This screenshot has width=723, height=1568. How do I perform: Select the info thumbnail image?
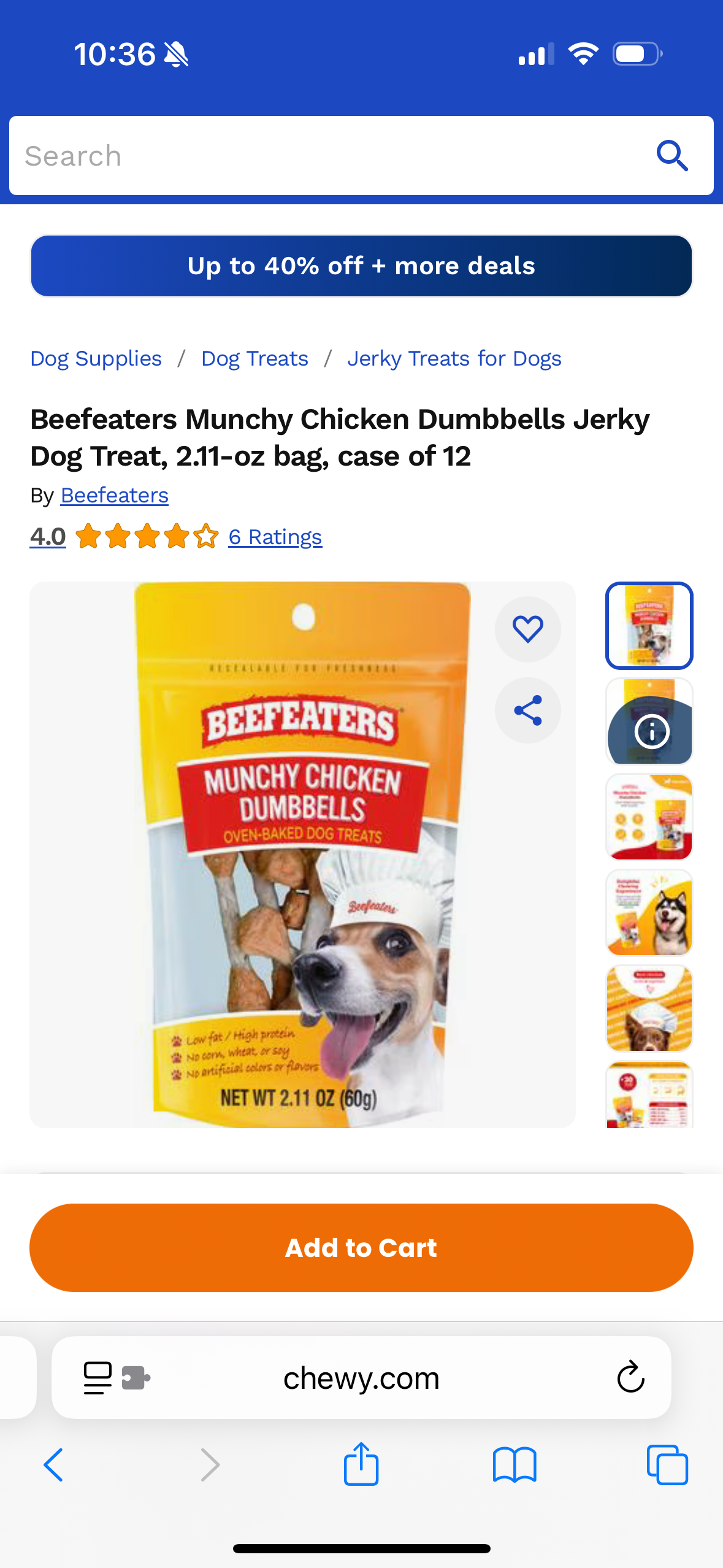click(649, 722)
